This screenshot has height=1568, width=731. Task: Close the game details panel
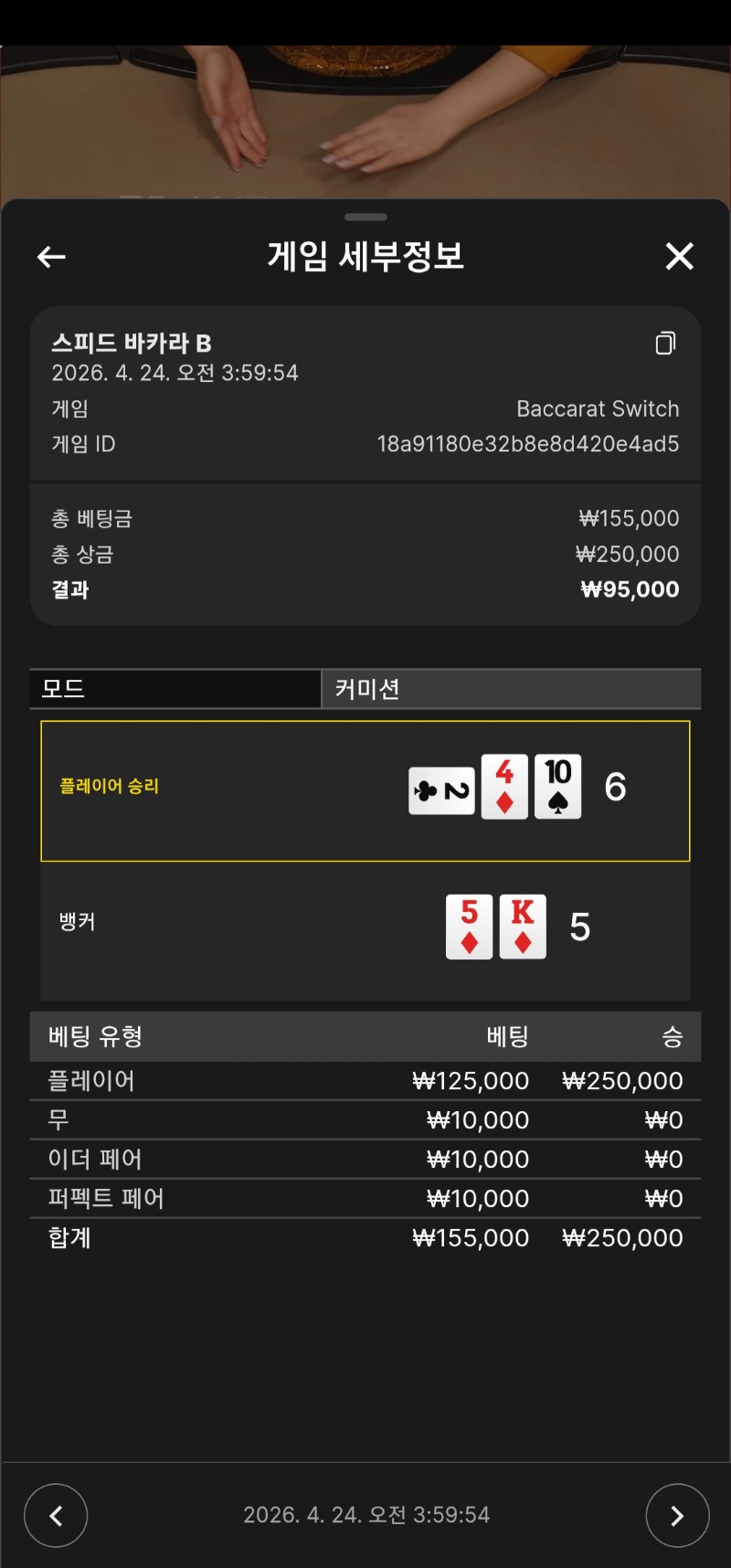pos(679,257)
